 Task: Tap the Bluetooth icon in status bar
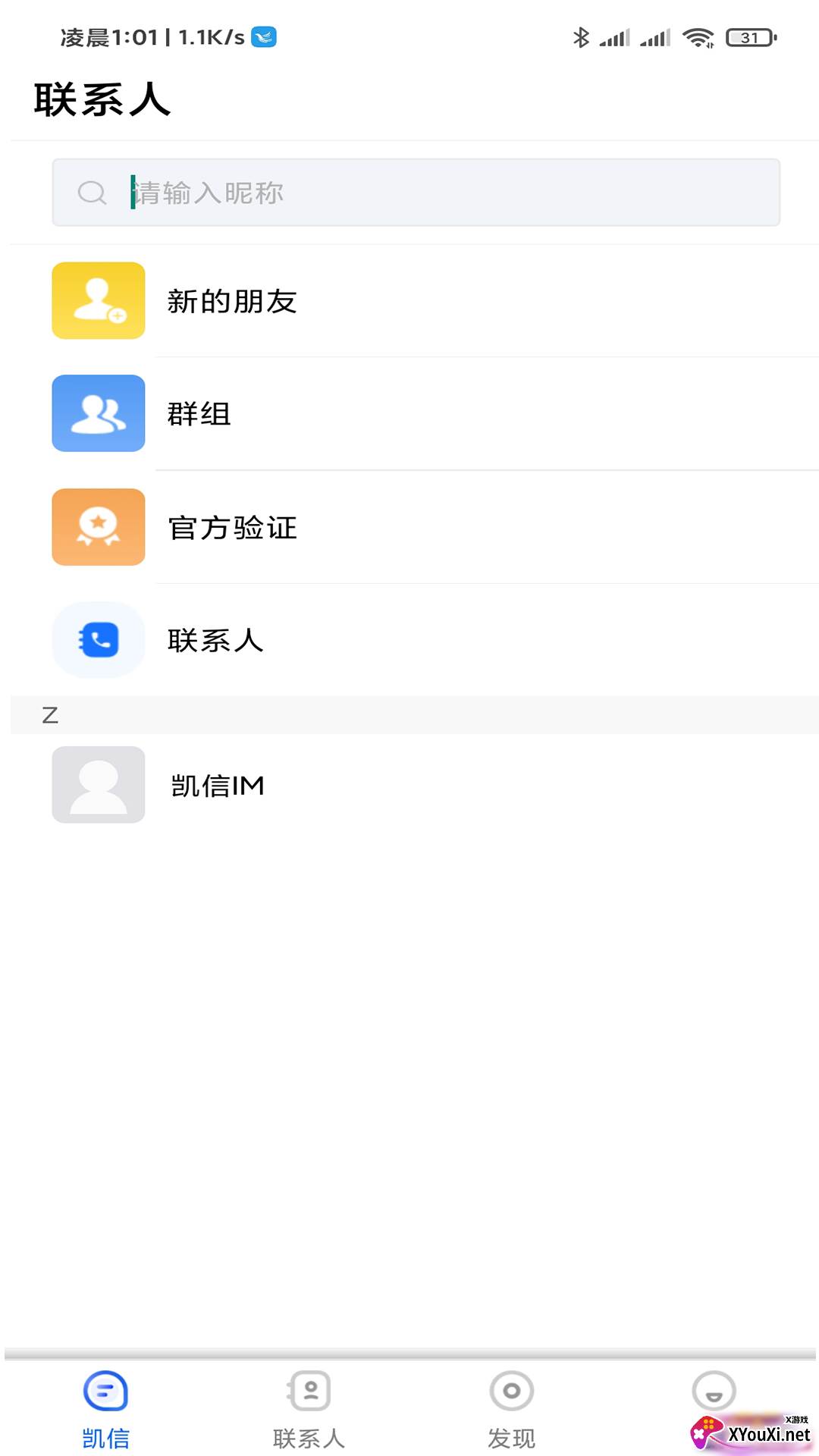[582, 36]
